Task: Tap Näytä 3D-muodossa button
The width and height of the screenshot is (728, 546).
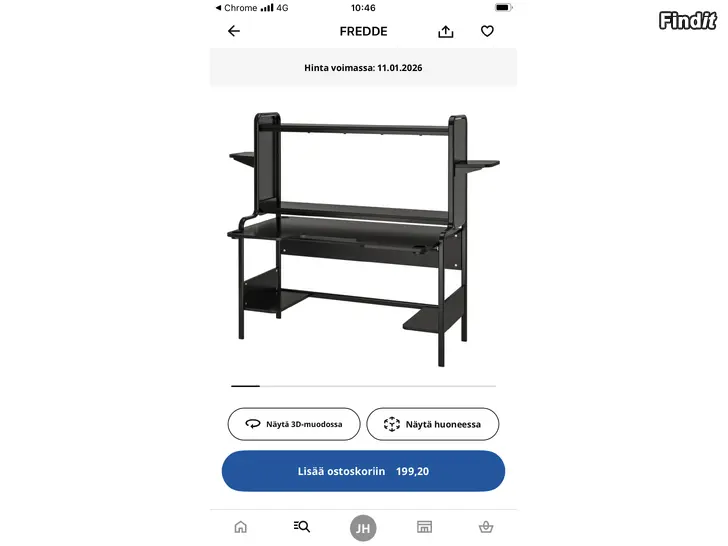Action: pos(293,424)
